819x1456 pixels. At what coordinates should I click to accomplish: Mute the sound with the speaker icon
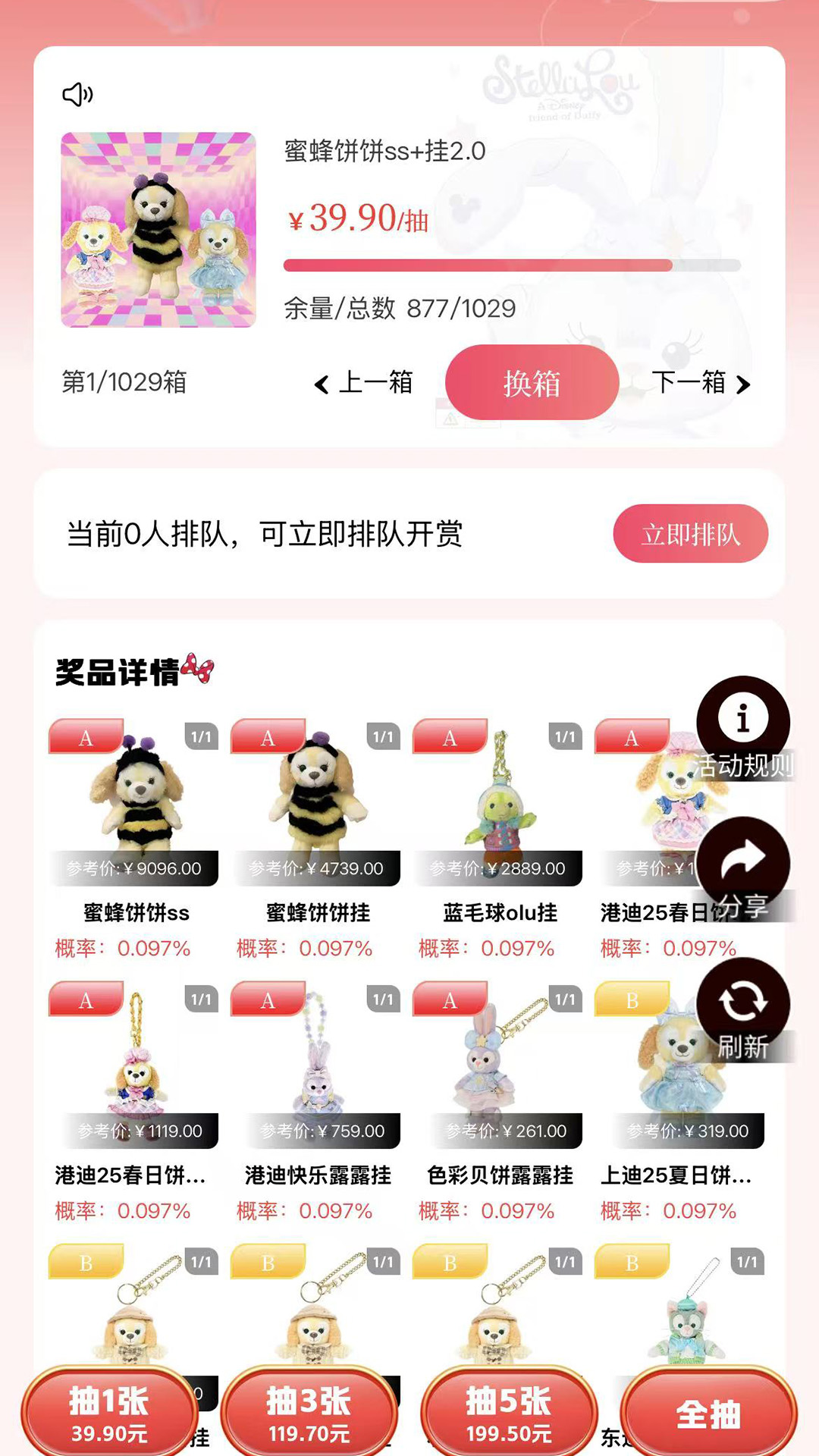click(79, 94)
